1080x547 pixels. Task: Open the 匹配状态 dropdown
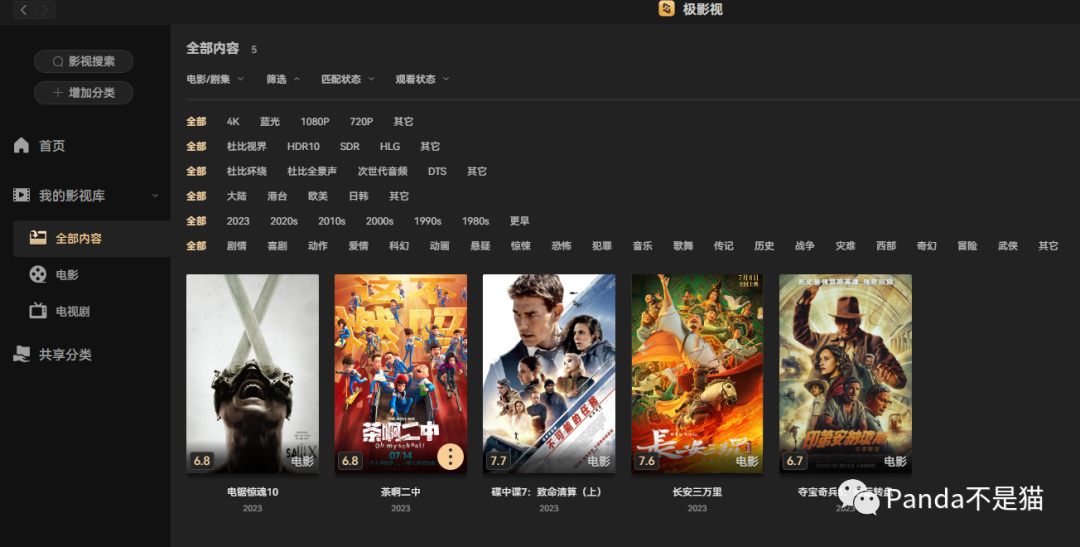(x=347, y=79)
